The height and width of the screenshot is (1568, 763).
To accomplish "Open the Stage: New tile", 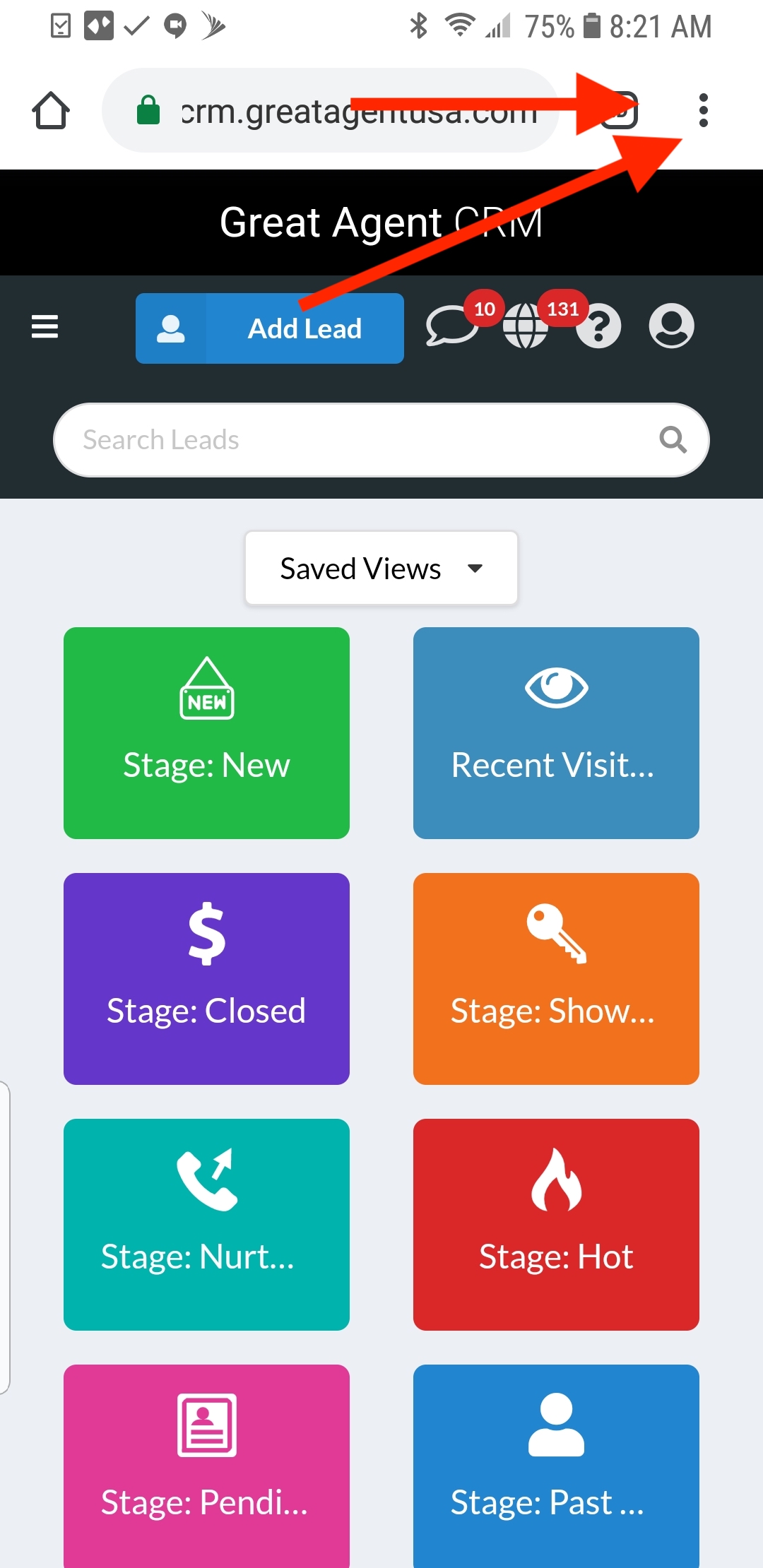I will pos(206,733).
